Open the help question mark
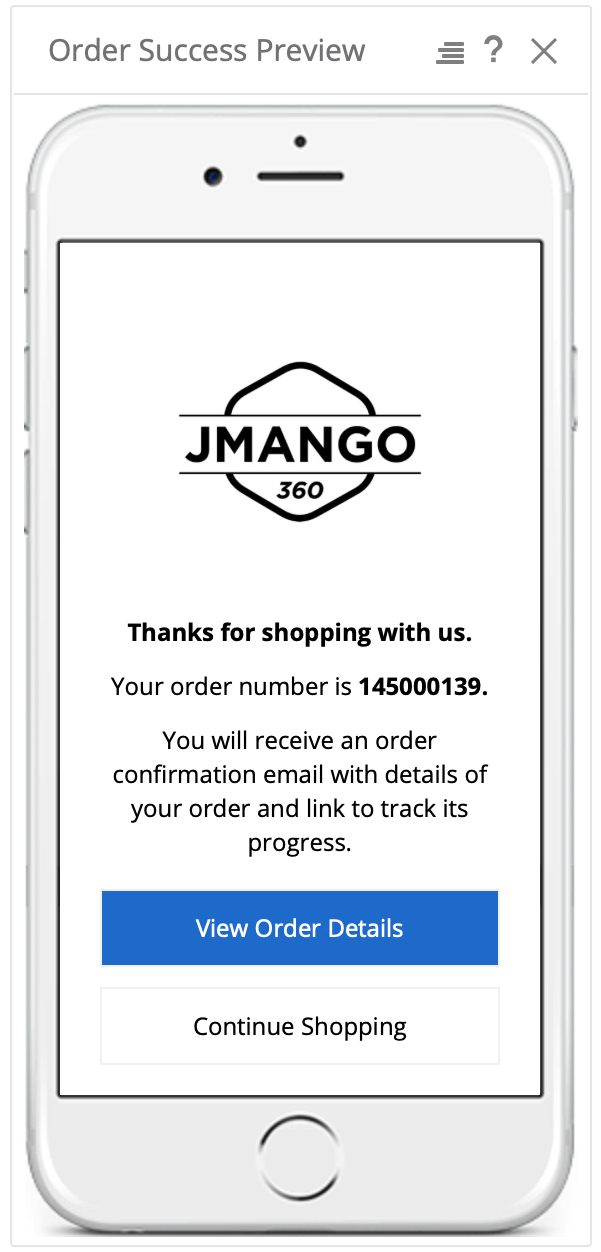 (493, 50)
